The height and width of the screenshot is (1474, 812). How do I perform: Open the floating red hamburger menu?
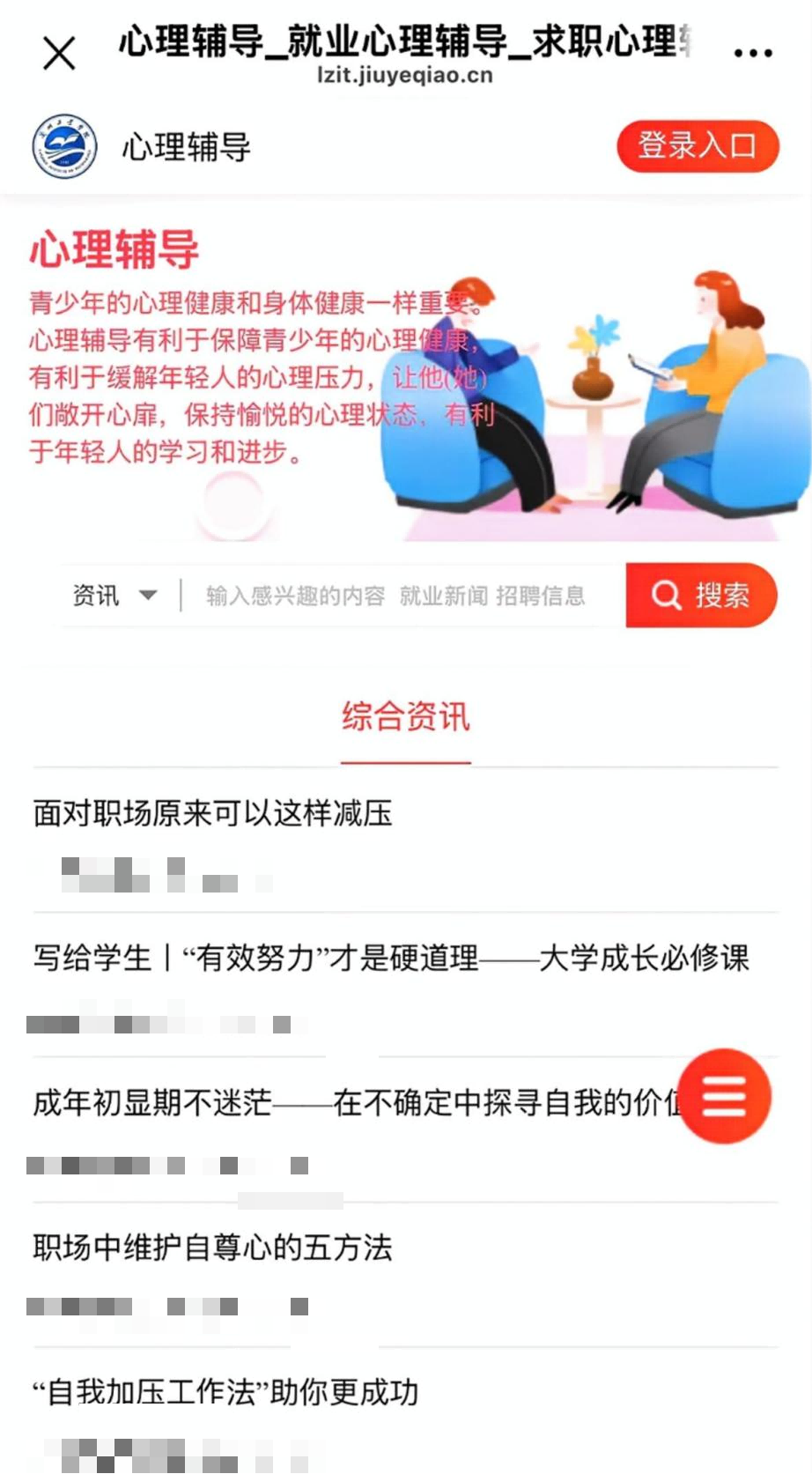click(725, 1095)
